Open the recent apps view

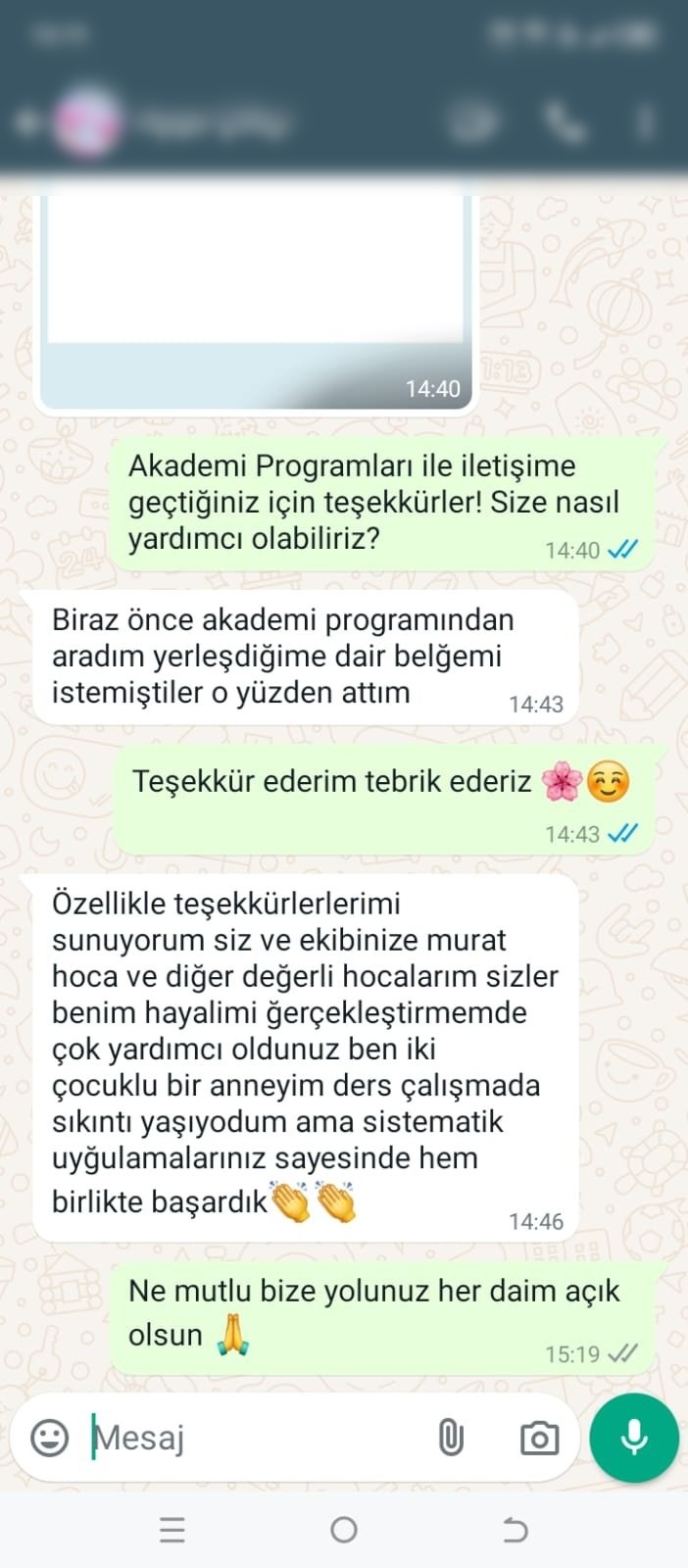[x=172, y=1530]
